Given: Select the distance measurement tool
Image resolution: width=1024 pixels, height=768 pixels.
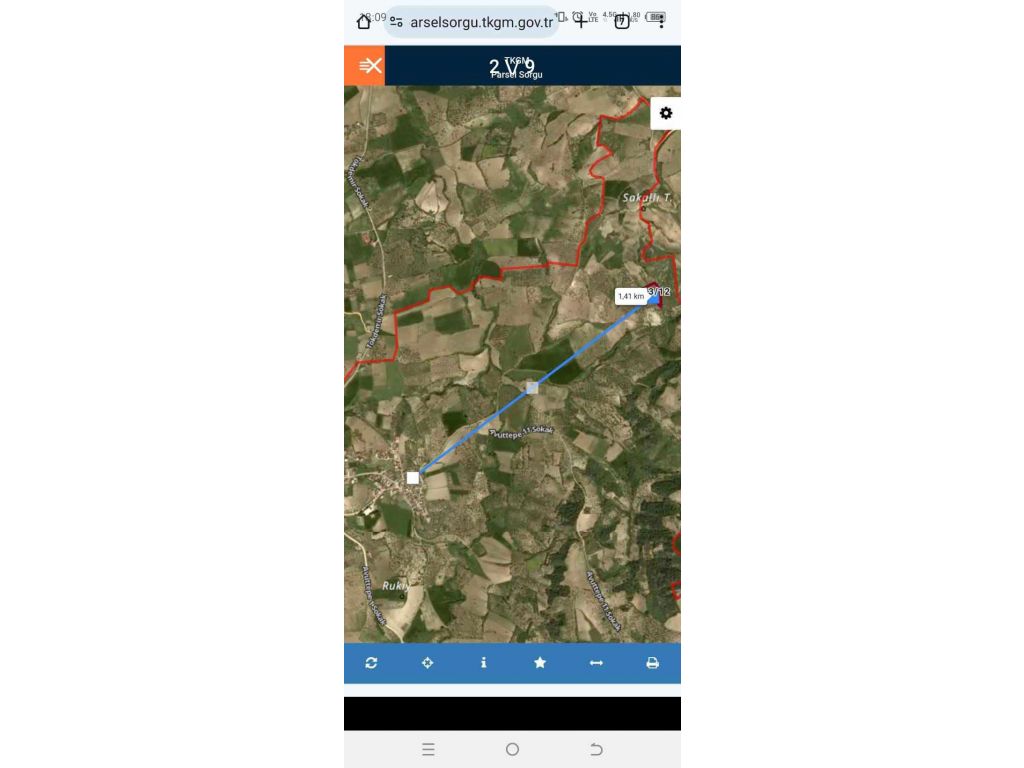Looking at the screenshot, I should click(596, 663).
